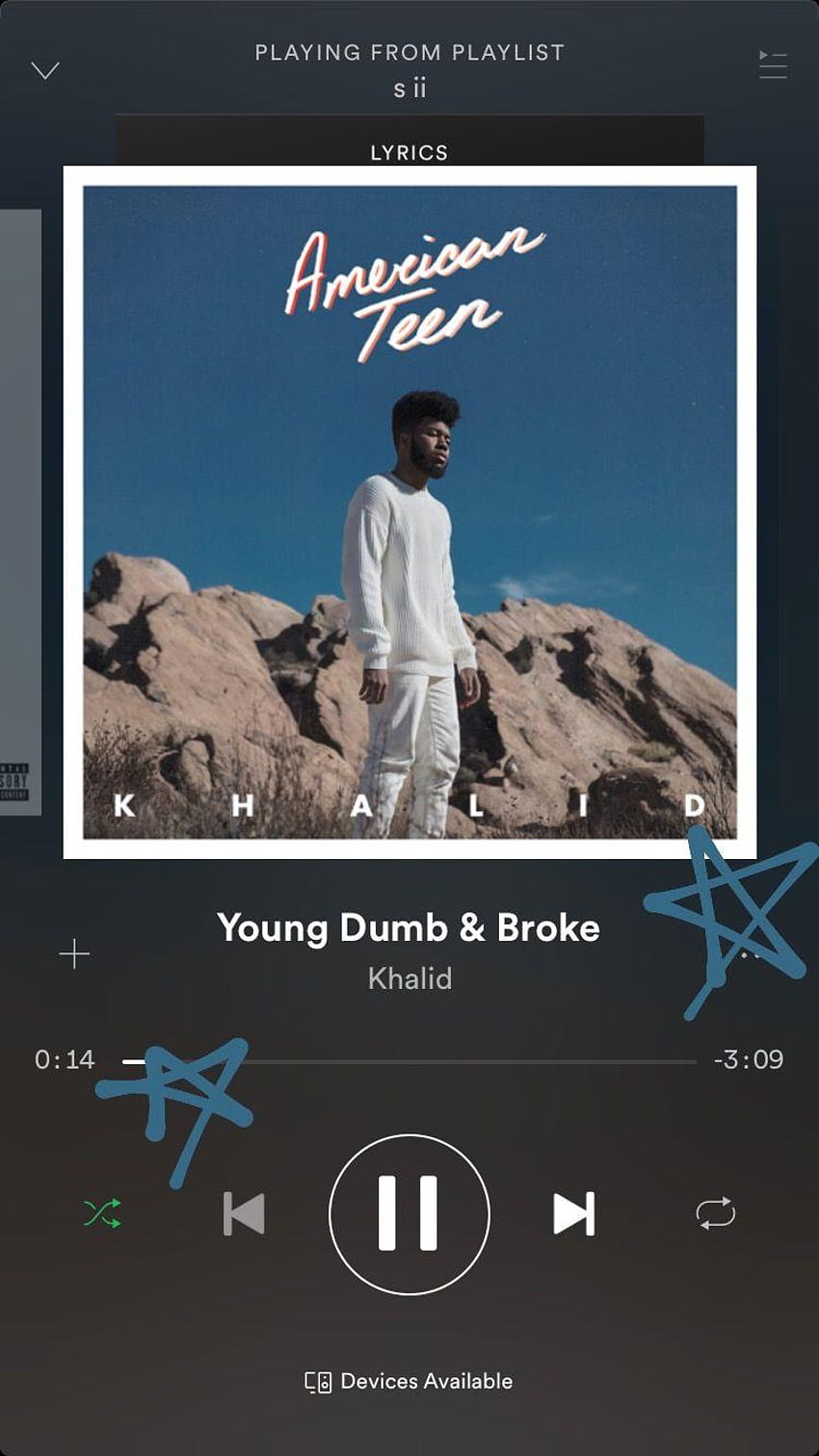Screen dimensions: 819x1456
Task: Open the play queue
Action: pyautogui.click(x=773, y=65)
